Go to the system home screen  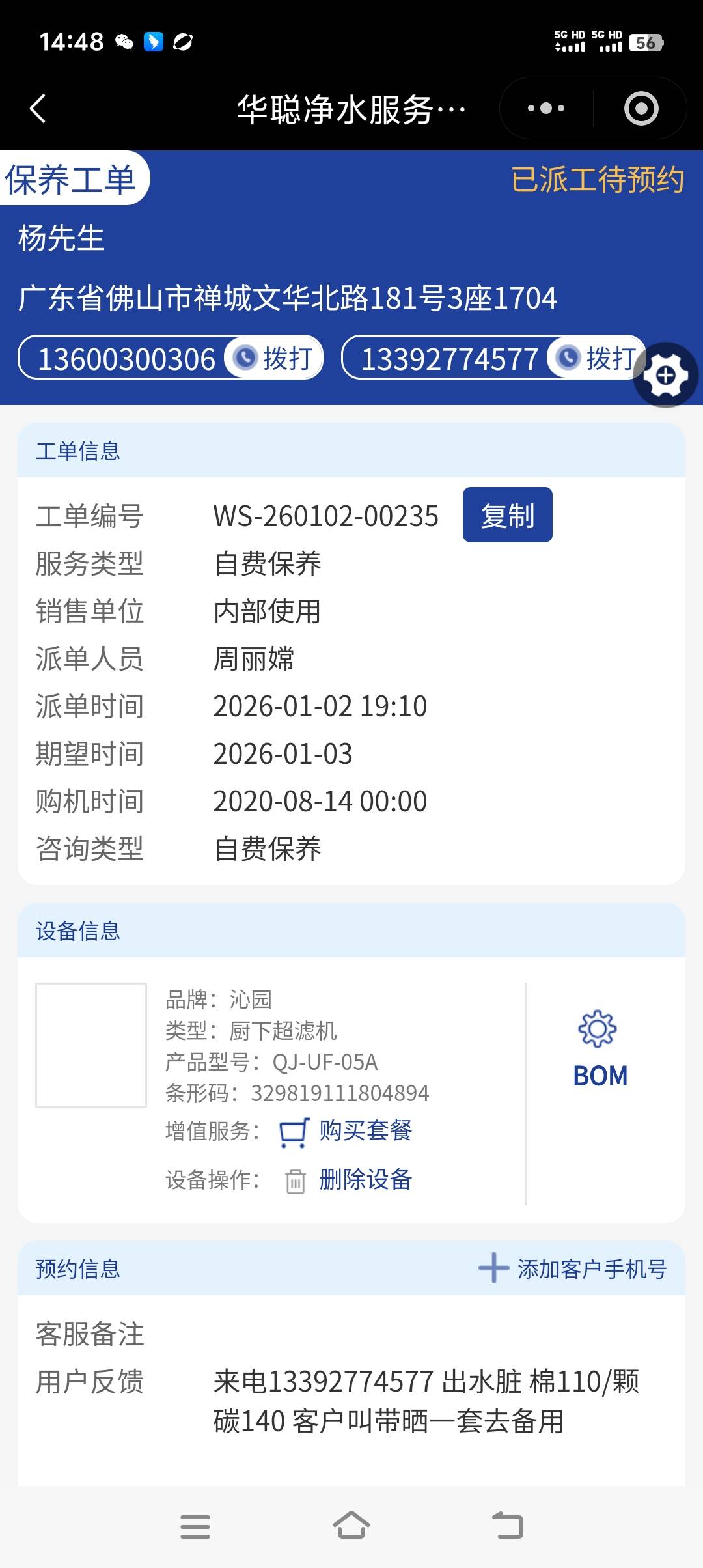pos(351,1526)
